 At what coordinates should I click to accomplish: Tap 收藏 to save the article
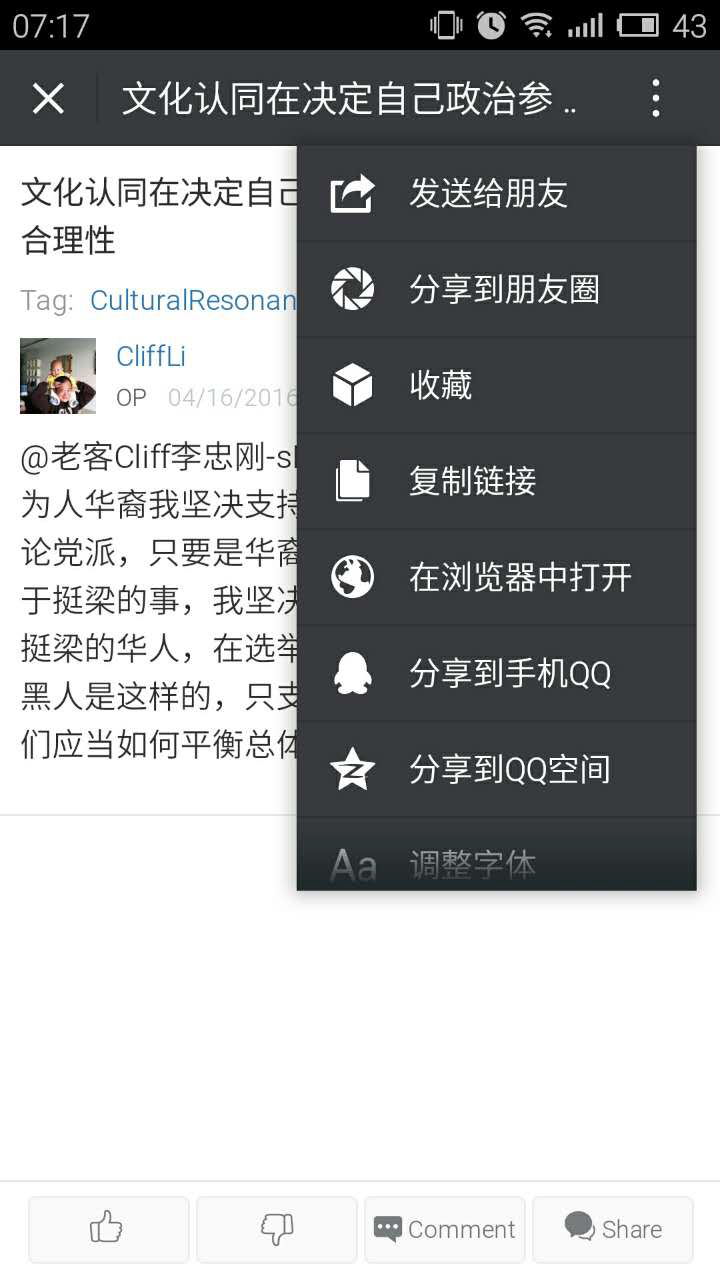(496, 386)
